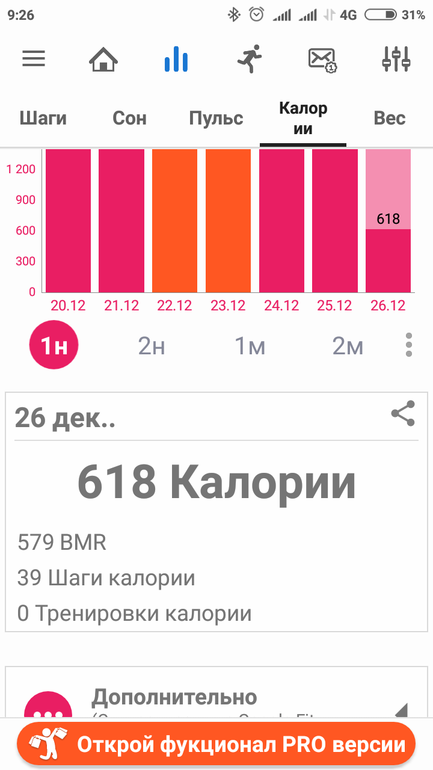Select the 2м chart period
The height and width of the screenshot is (770, 433).
click(348, 347)
